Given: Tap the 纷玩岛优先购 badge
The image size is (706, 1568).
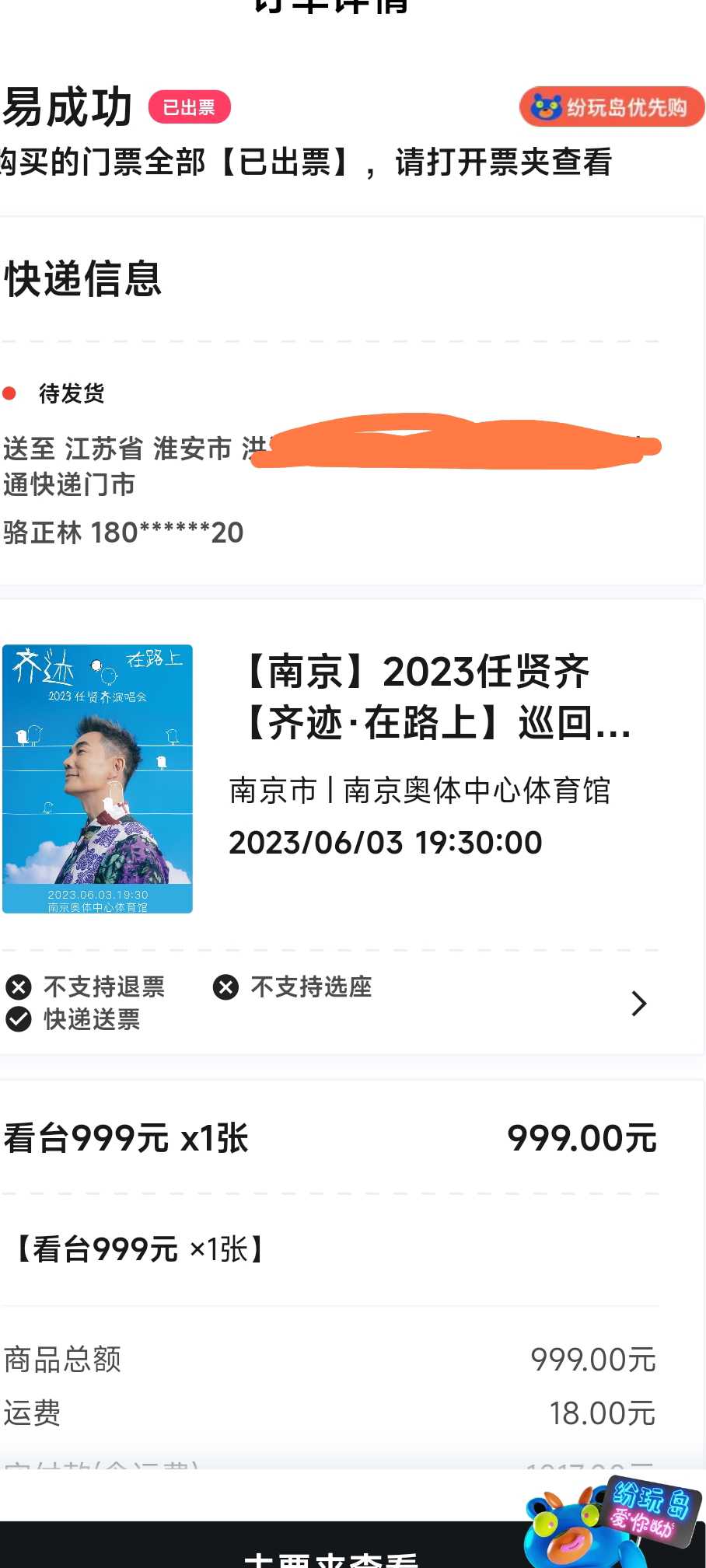Looking at the screenshot, I should [x=612, y=107].
